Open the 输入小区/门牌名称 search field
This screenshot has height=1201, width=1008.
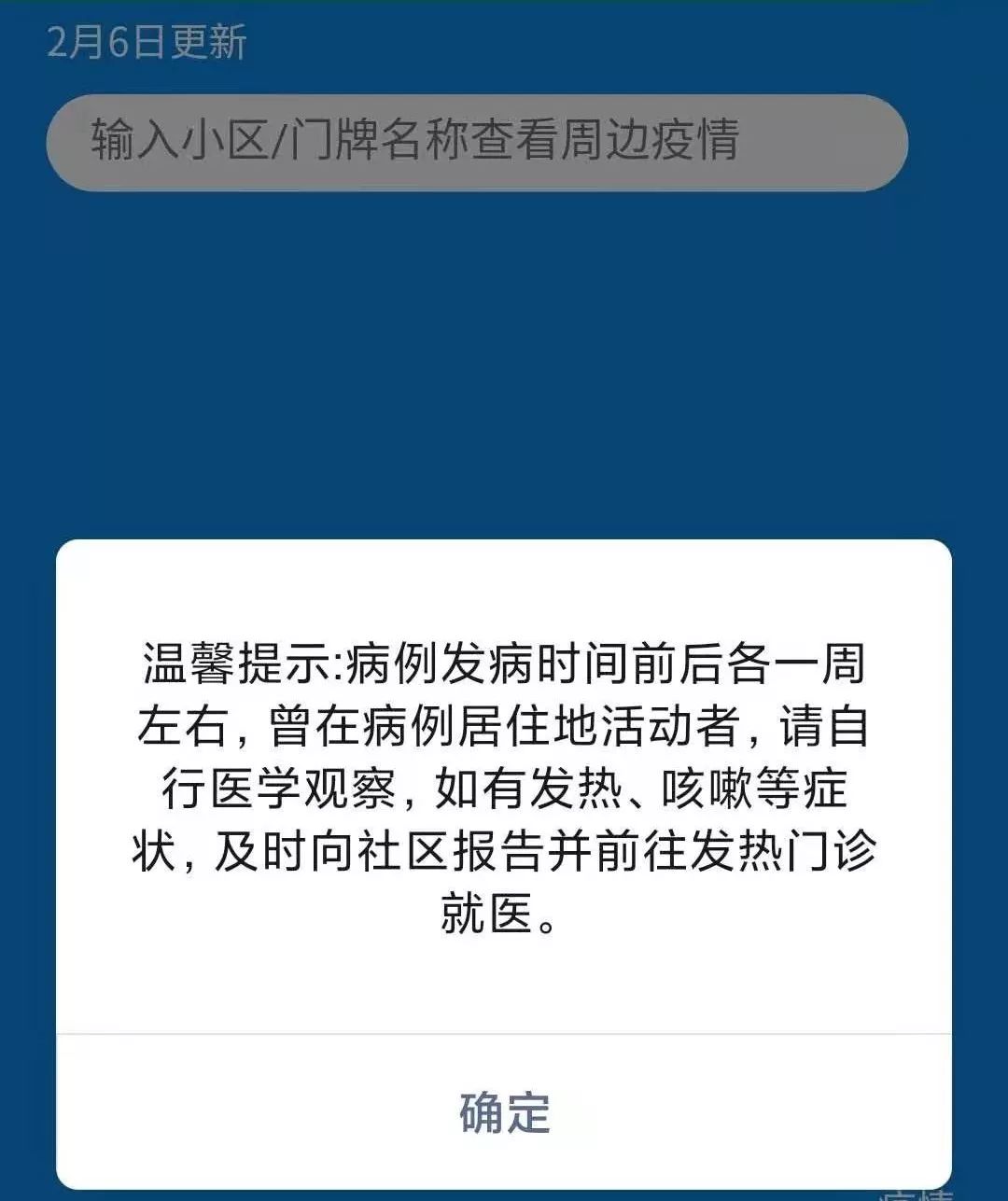(476, 142)
